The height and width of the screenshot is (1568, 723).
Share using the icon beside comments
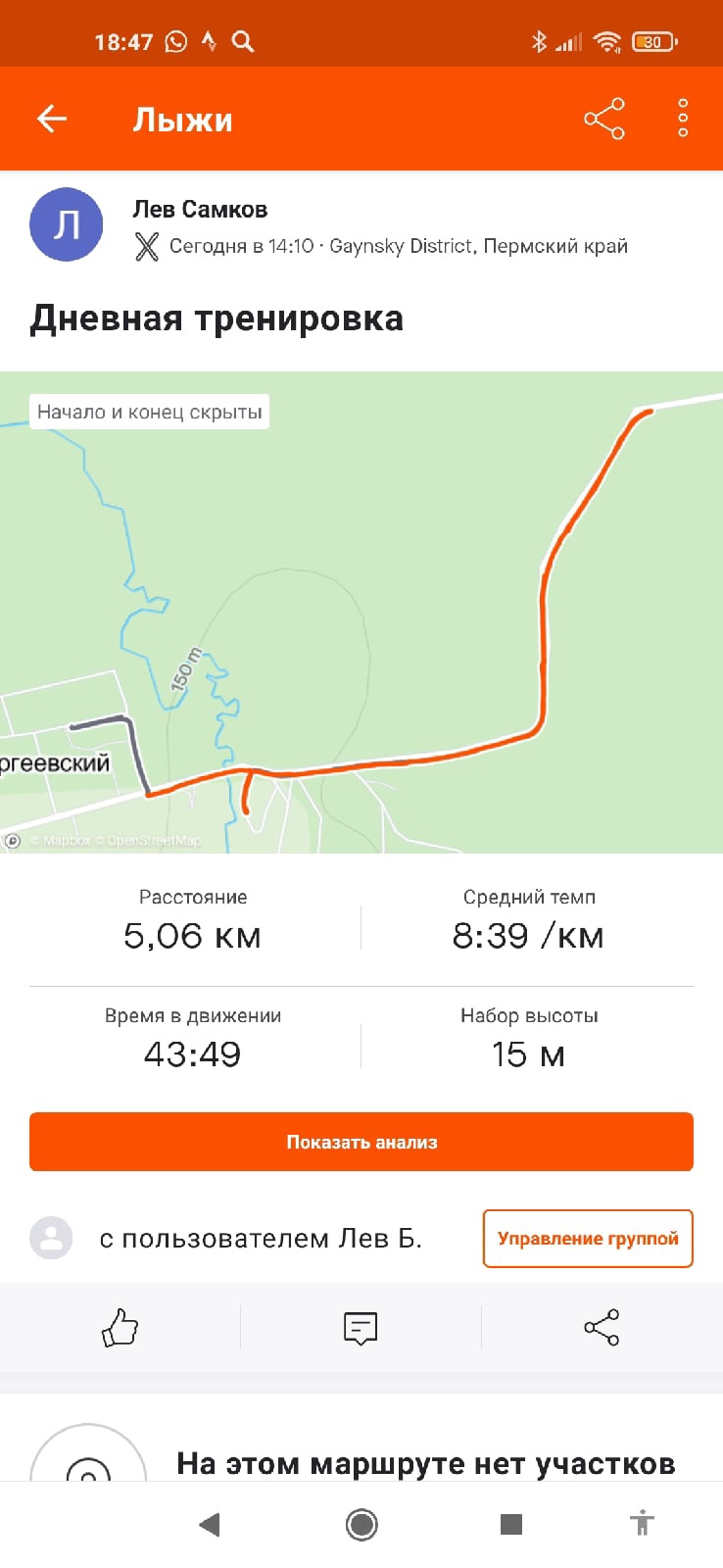click(x=602, y=1328)
